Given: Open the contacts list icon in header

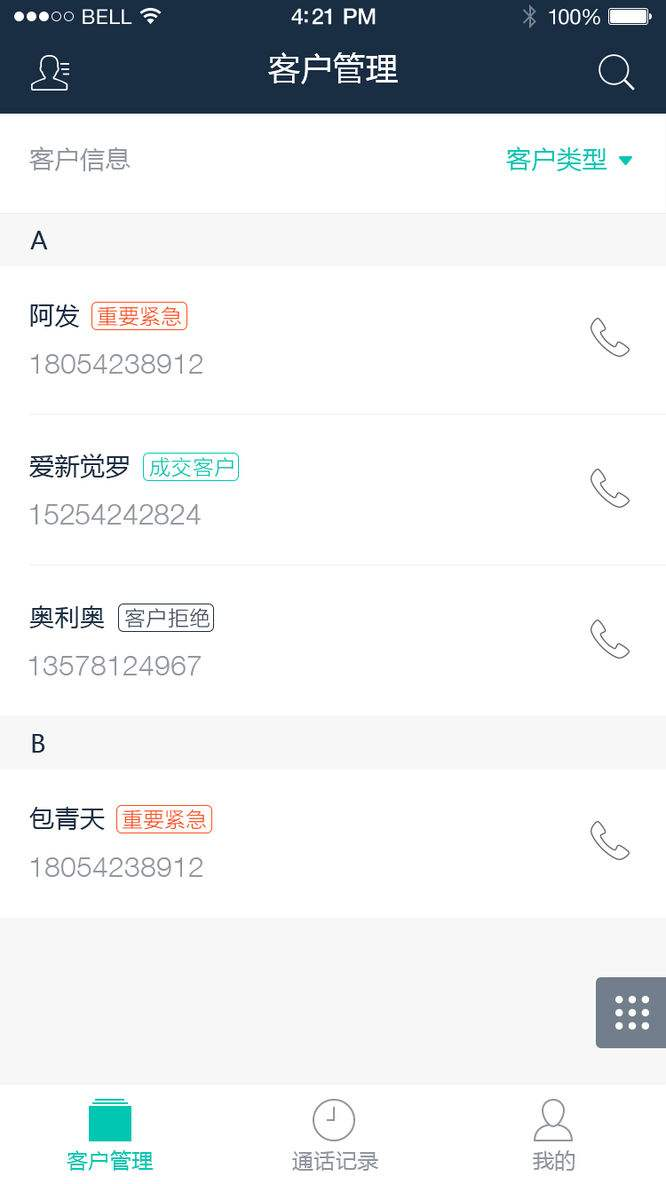Looking at the screenshot, I should [50, 72].
